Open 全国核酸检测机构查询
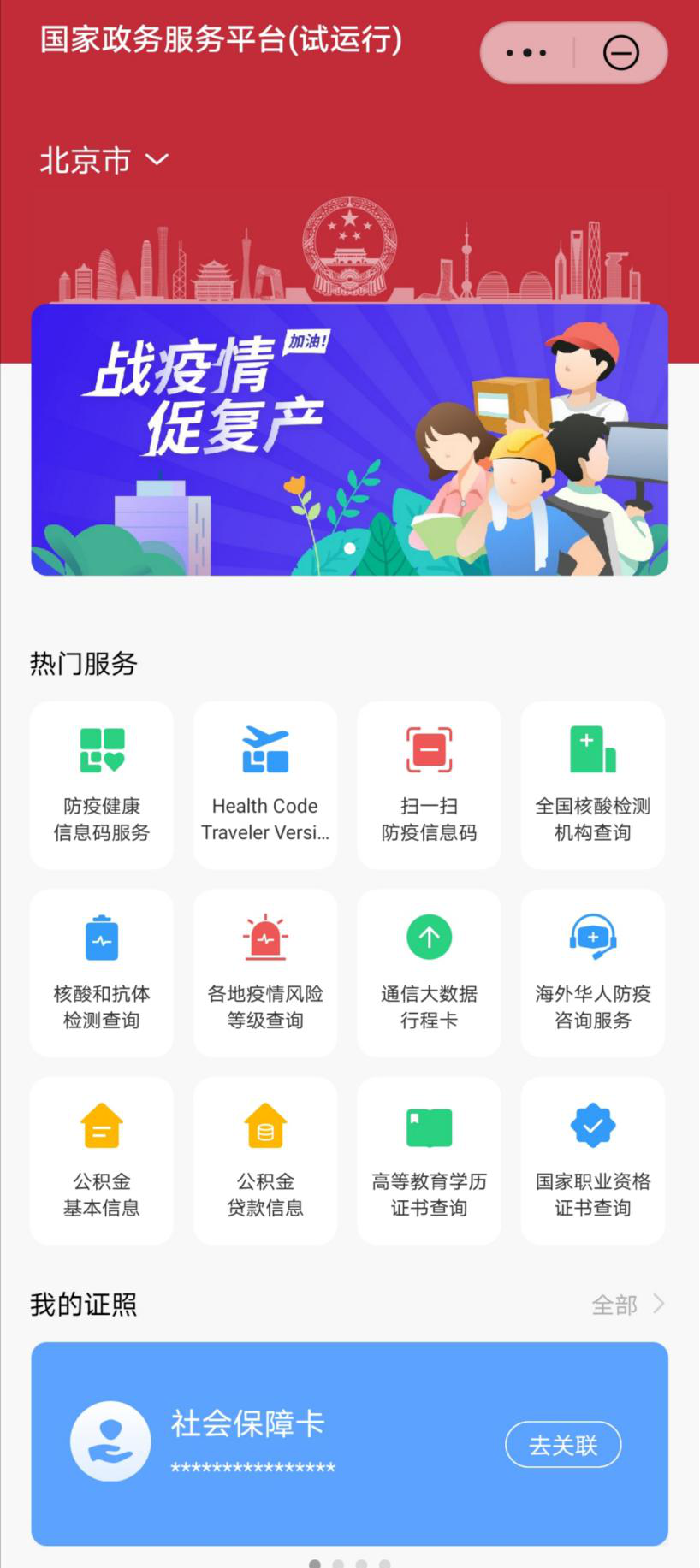700x1568 pixels. (x=592, y=784)
